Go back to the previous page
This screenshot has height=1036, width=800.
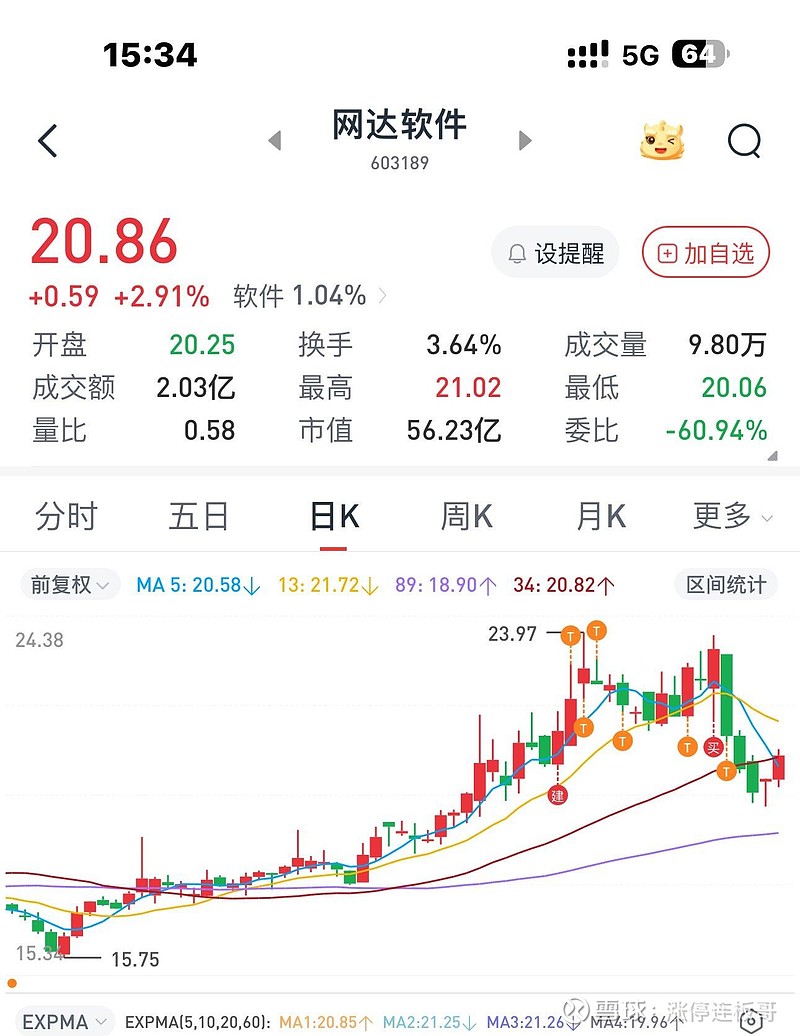47,141
